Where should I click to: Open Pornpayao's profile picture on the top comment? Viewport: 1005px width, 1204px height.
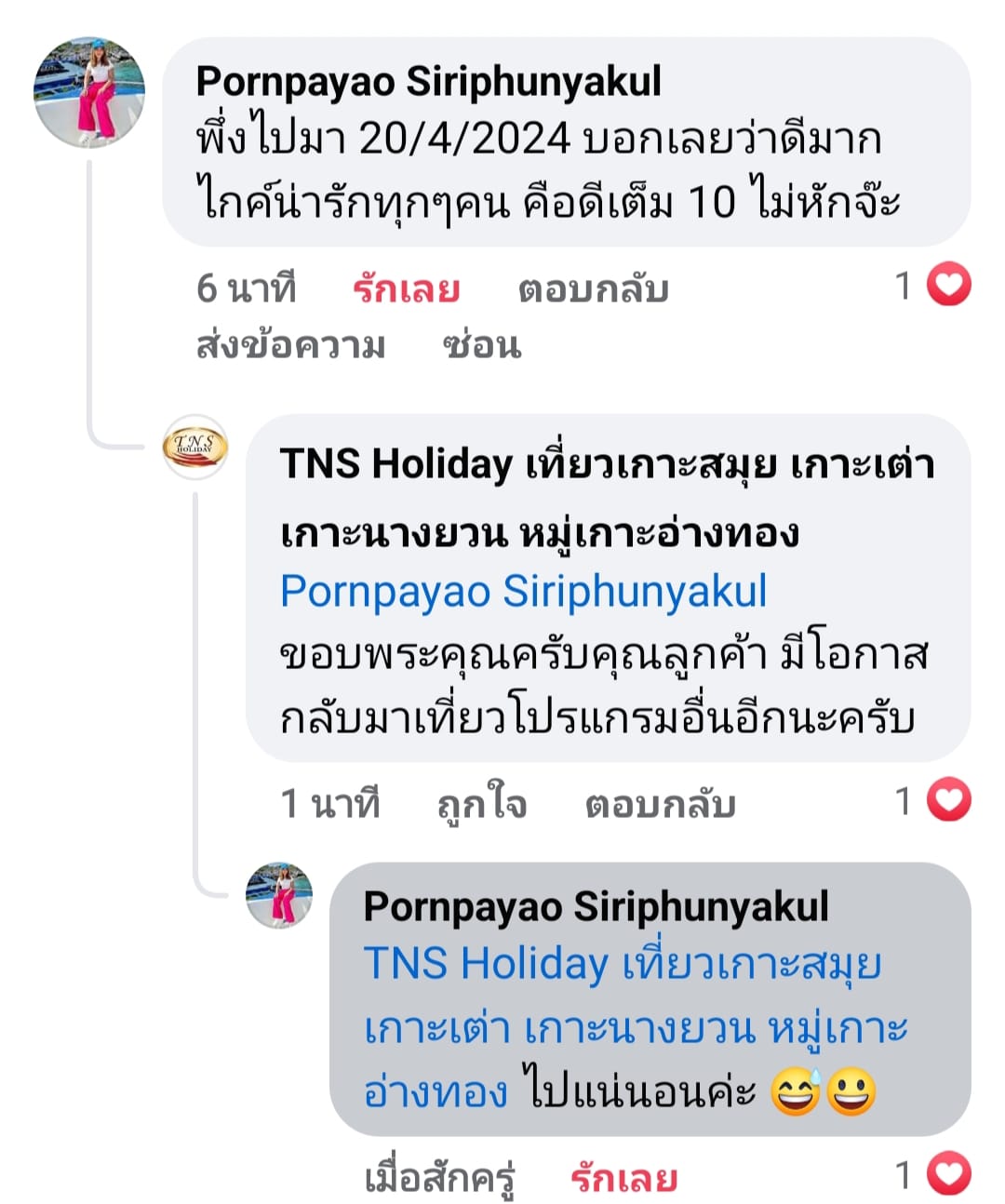pyautogui.click(x=89, y=92)
